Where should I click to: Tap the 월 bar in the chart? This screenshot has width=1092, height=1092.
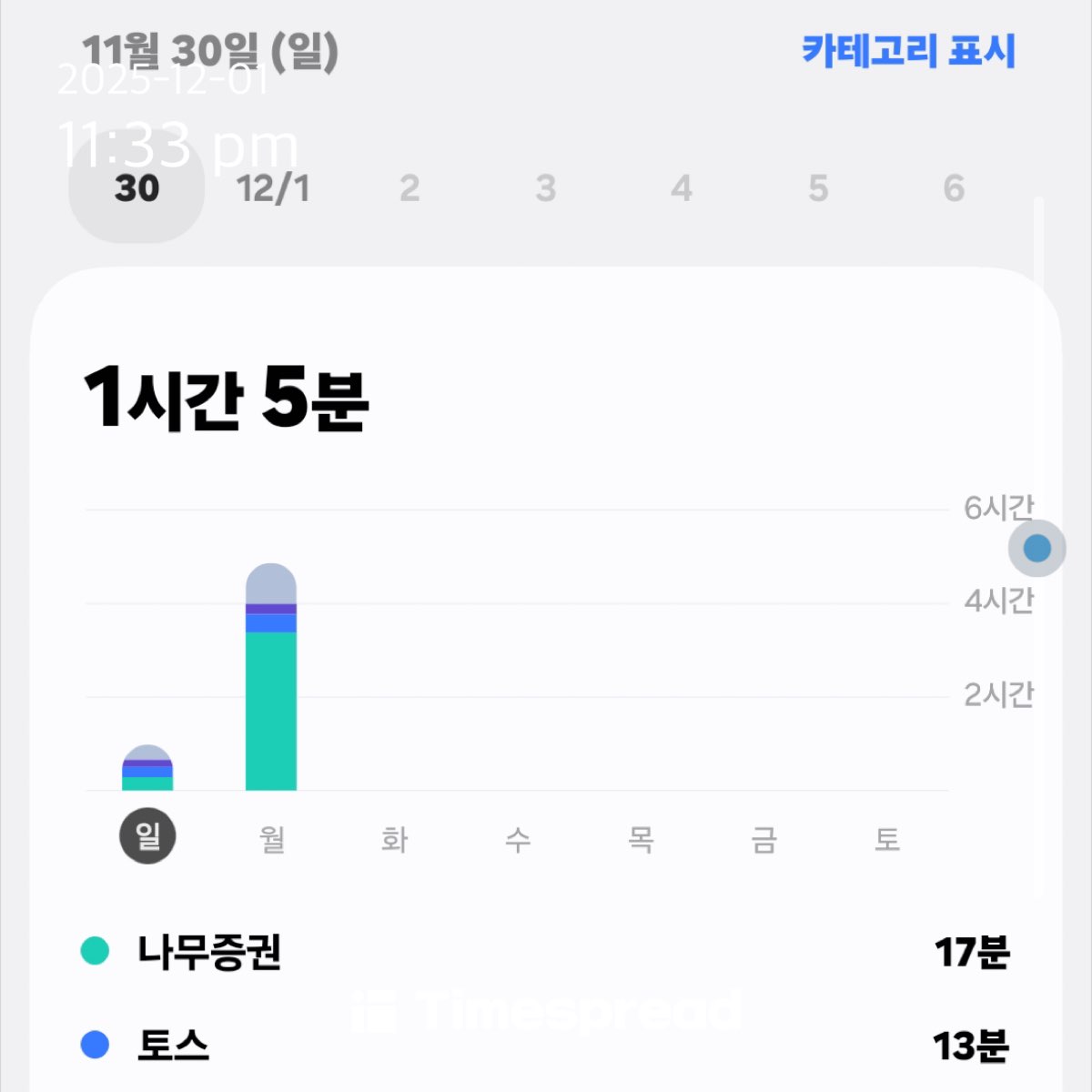(x=271, y=677)
